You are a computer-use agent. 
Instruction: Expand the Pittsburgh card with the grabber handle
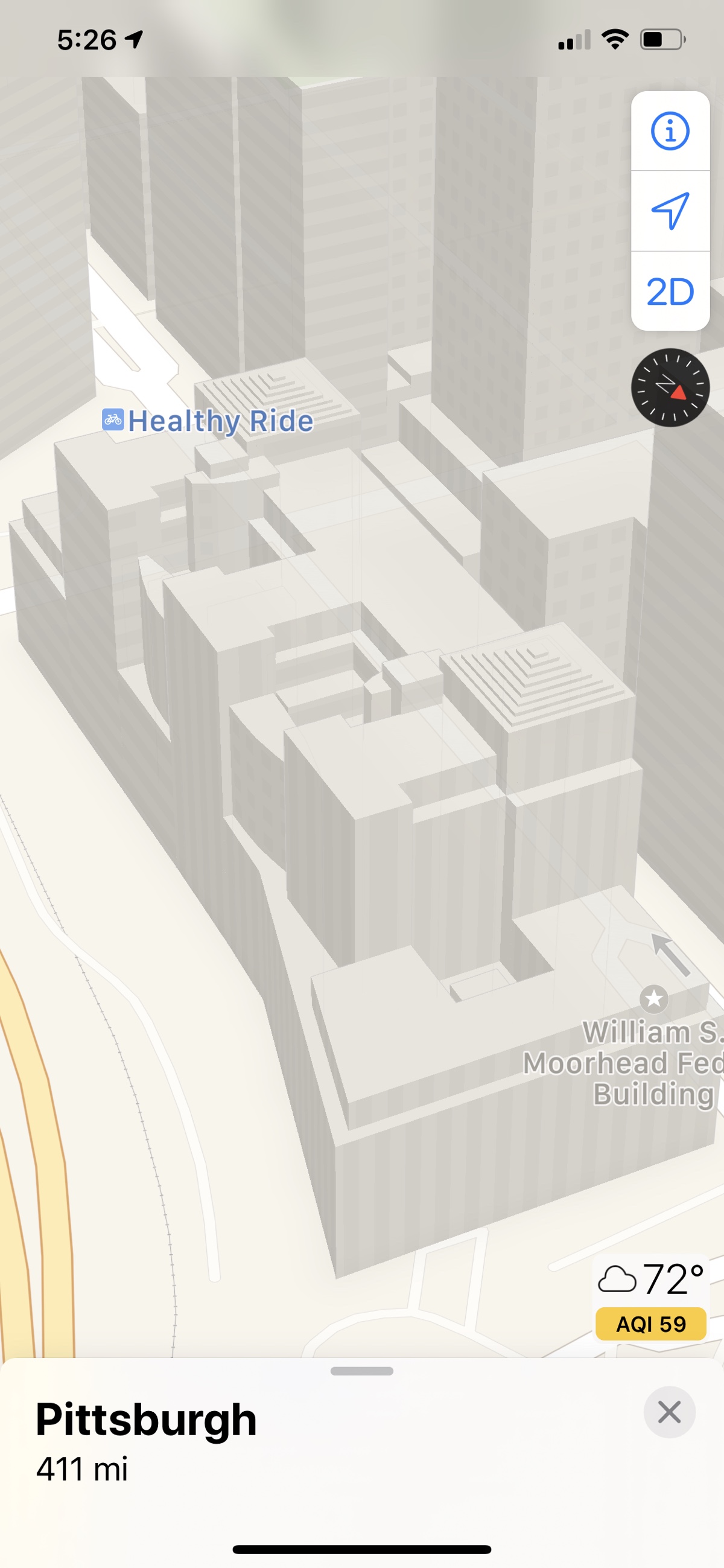[x=362, y=1371]
